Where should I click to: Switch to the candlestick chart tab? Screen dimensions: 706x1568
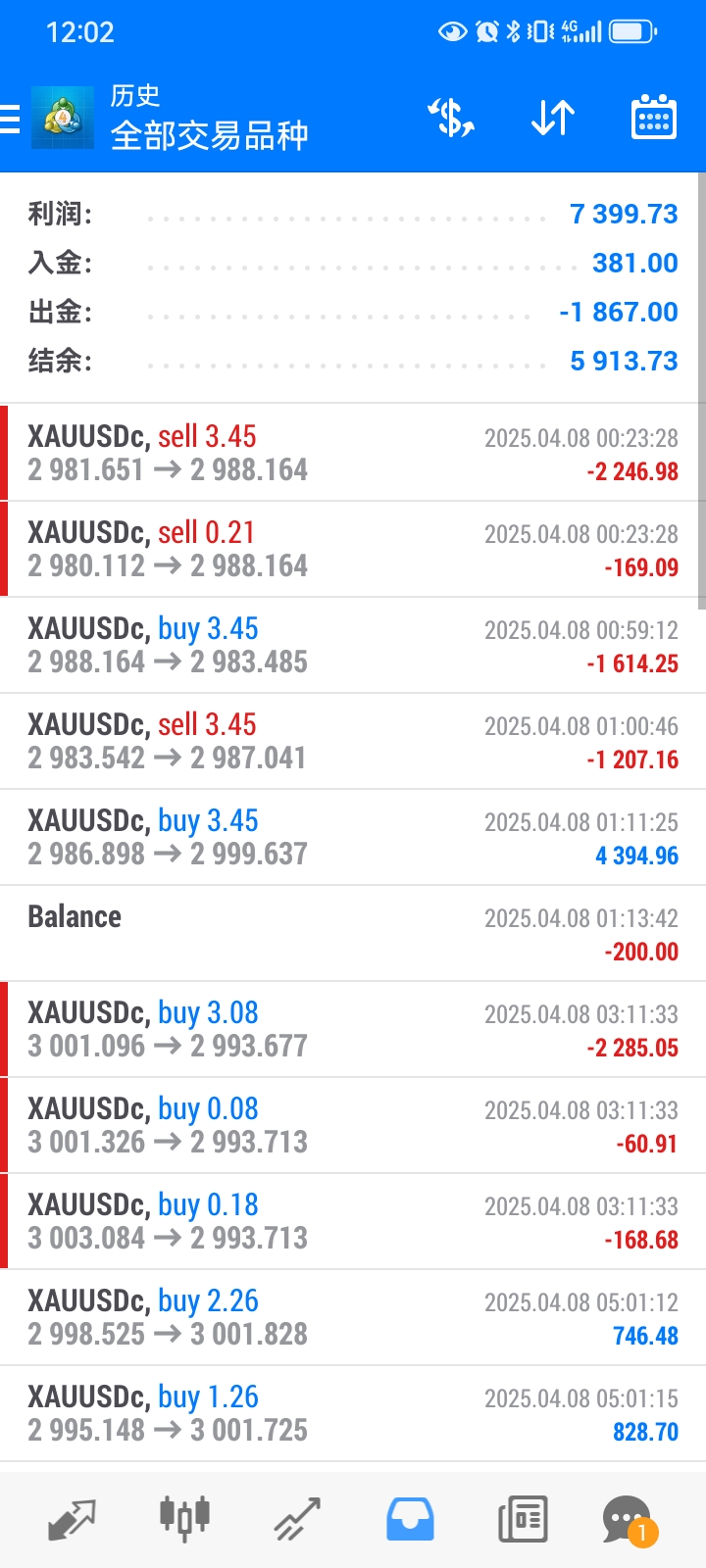click(184, 1517)
